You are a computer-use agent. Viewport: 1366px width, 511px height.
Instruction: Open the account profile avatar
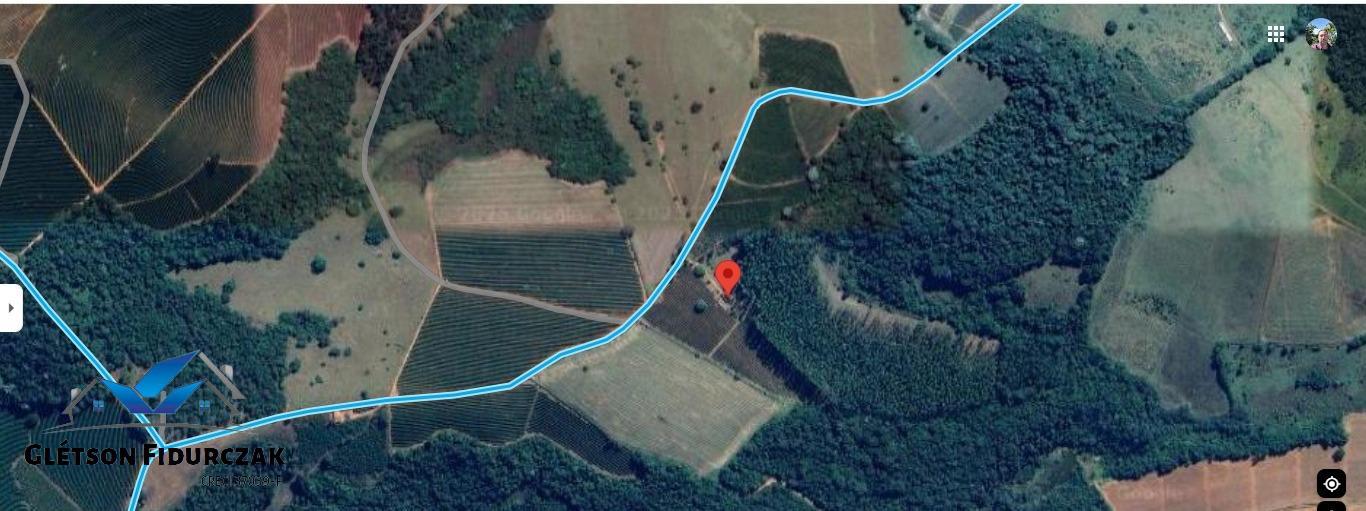coord(1321,34)
